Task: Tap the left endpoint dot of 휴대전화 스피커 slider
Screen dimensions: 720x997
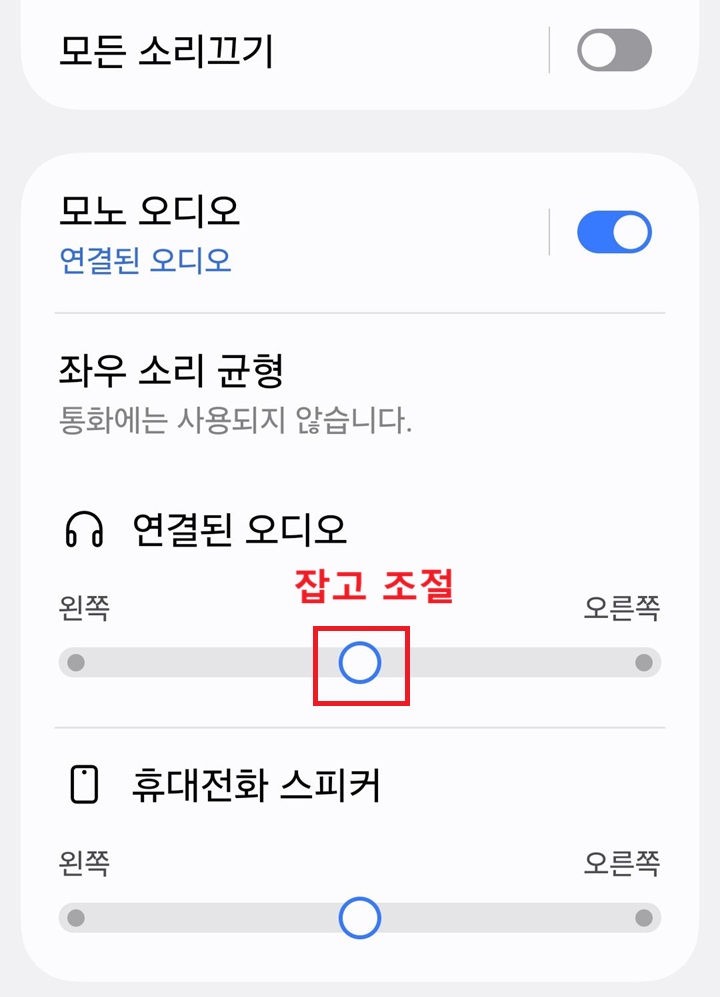Action: (78, 918)
